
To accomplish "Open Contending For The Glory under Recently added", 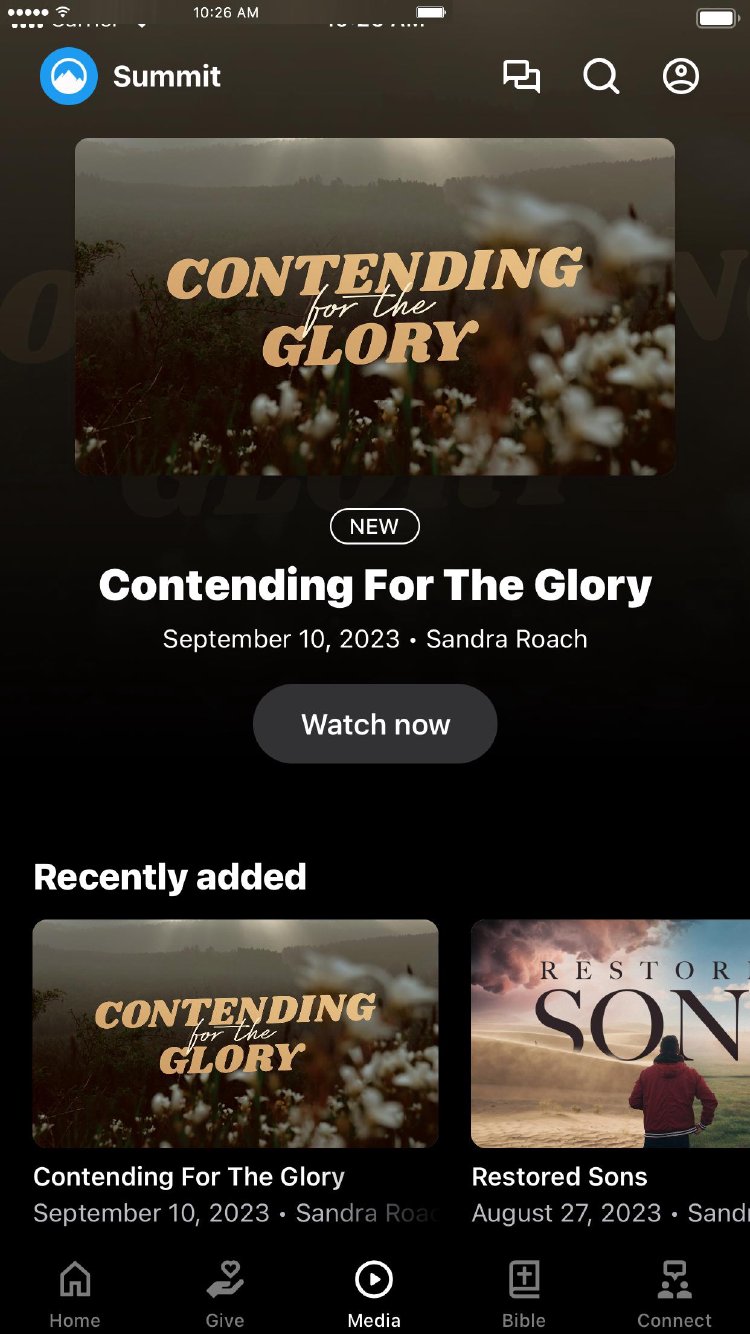I will 235,1033.
